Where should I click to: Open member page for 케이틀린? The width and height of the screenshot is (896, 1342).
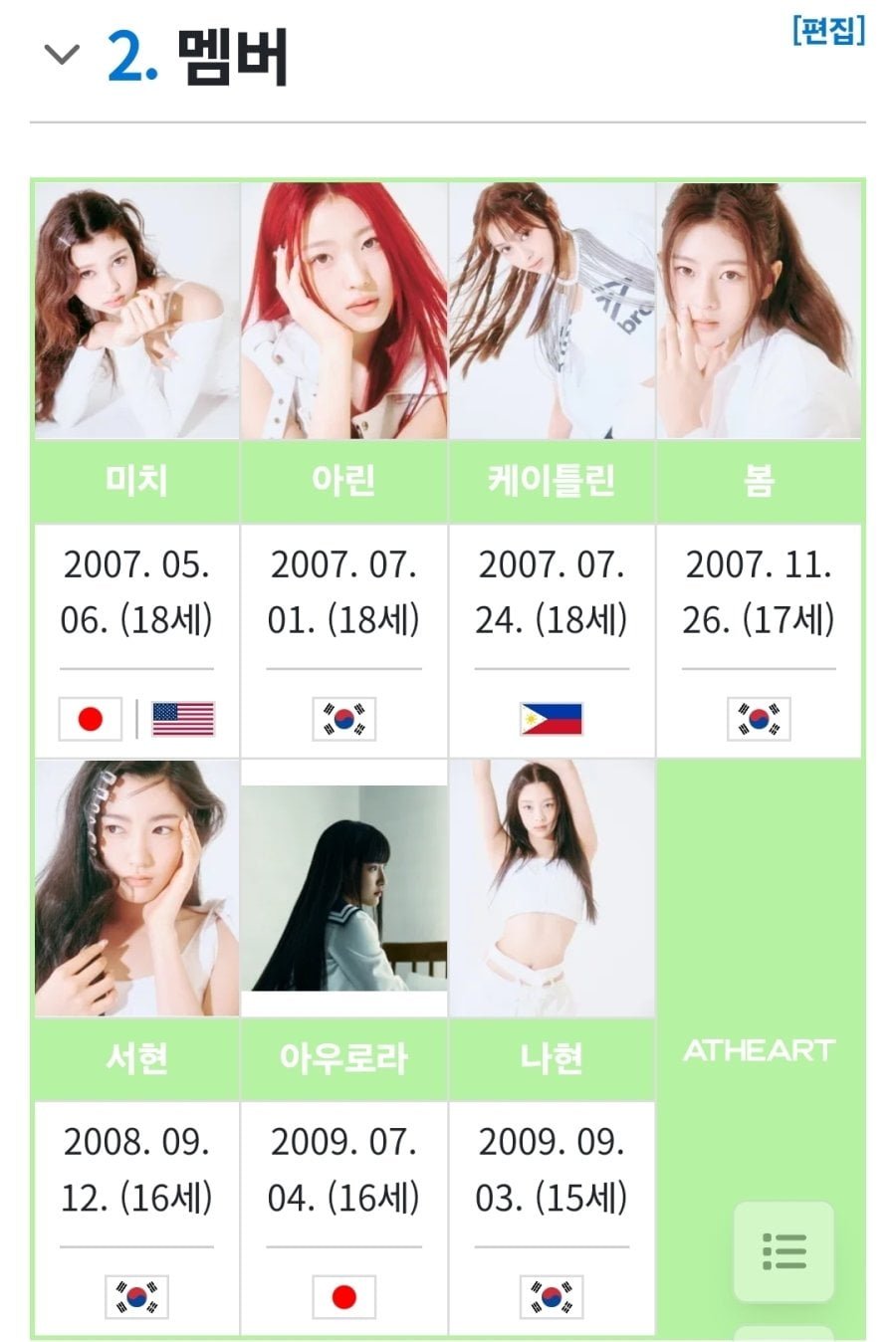pos(551,481)
